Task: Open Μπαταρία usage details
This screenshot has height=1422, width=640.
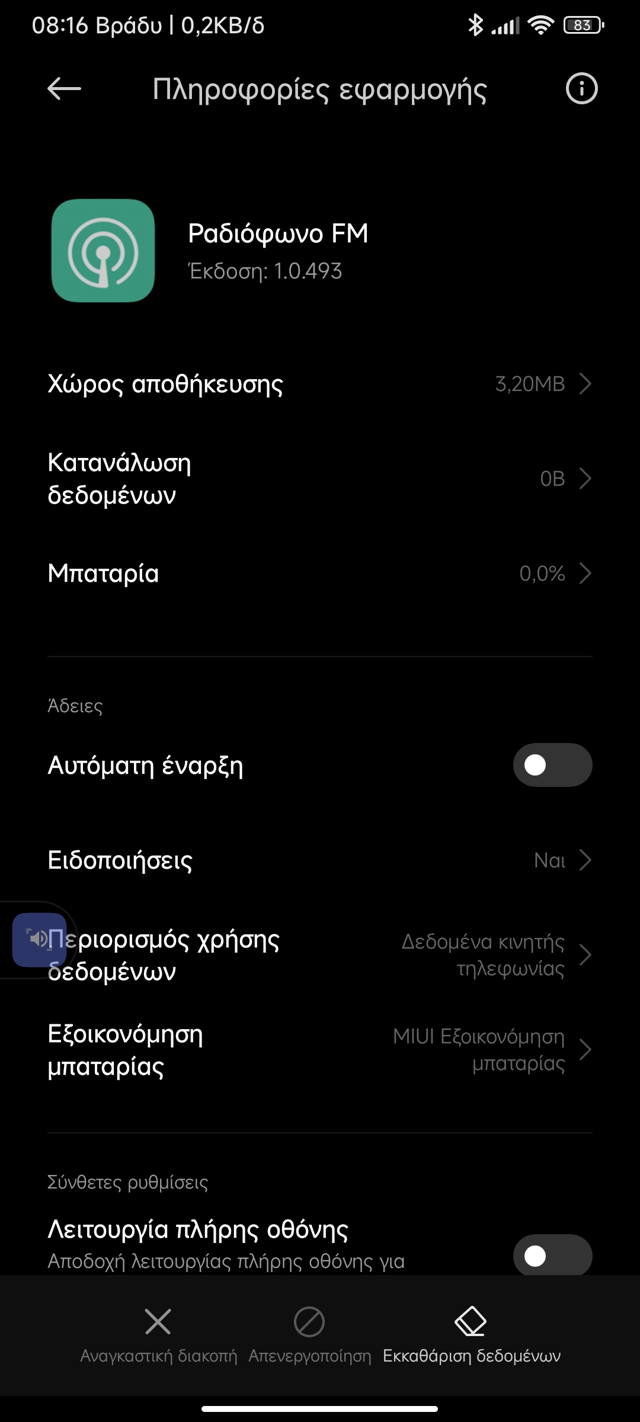Action: coord(320,574)
